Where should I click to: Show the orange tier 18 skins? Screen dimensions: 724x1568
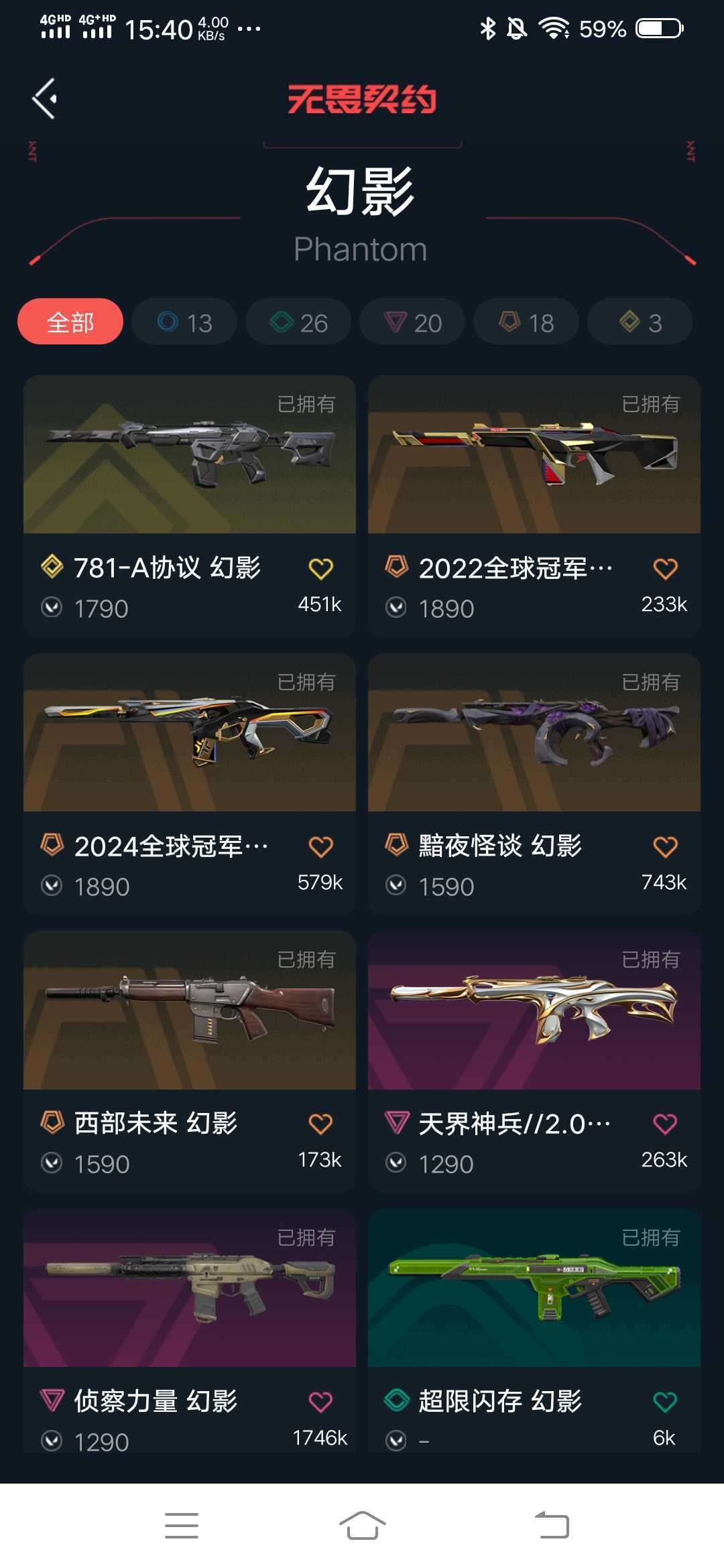(526, 322)
